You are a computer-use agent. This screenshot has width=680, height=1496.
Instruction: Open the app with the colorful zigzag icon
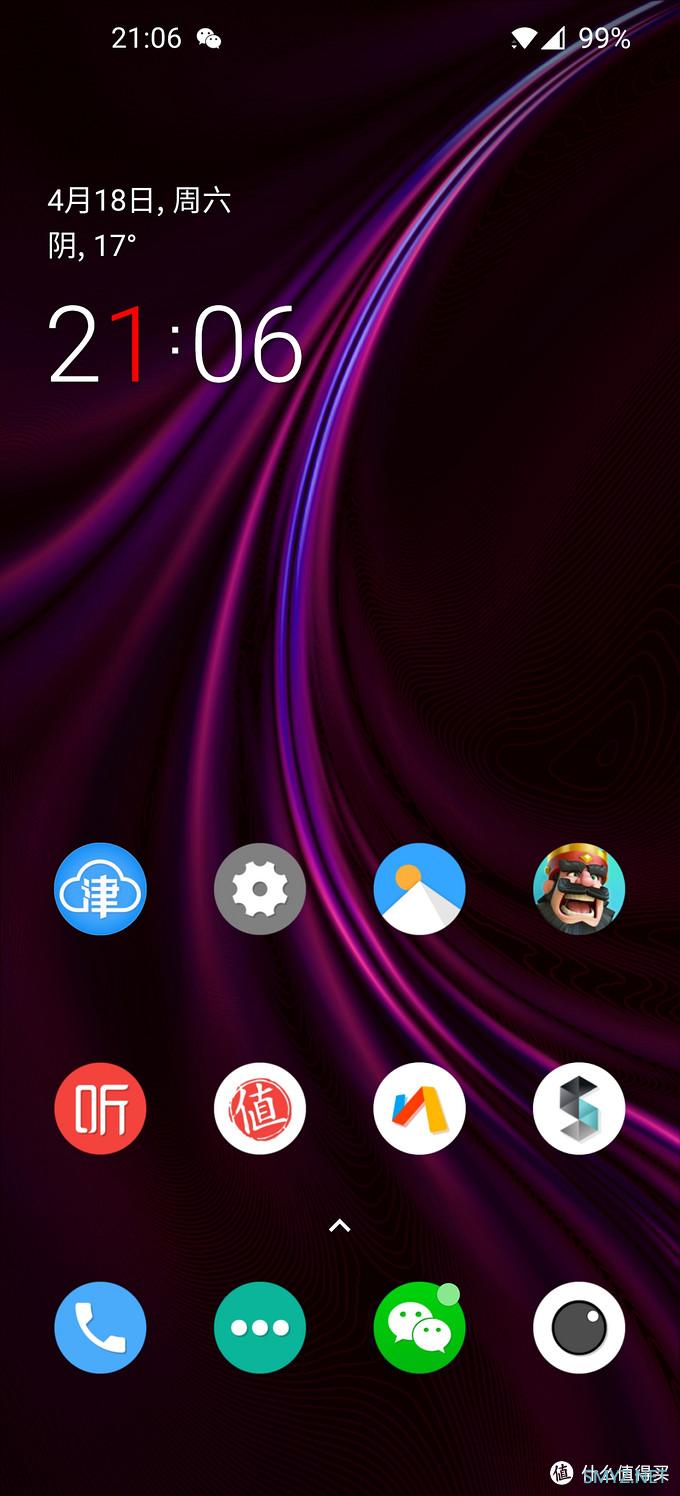point(419,1108)
